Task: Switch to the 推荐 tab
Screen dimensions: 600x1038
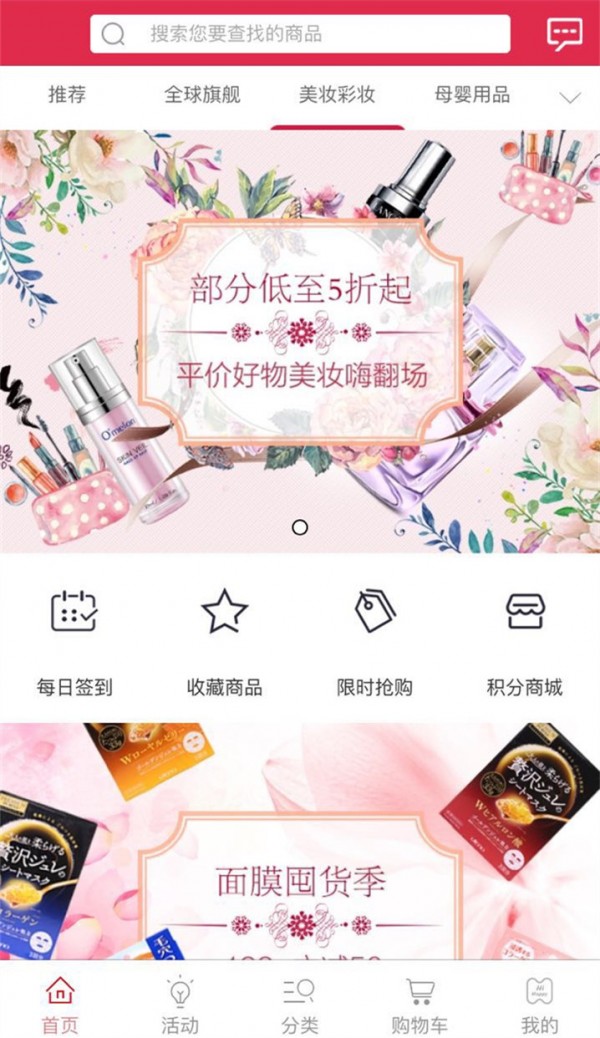Action: (67, 96)
